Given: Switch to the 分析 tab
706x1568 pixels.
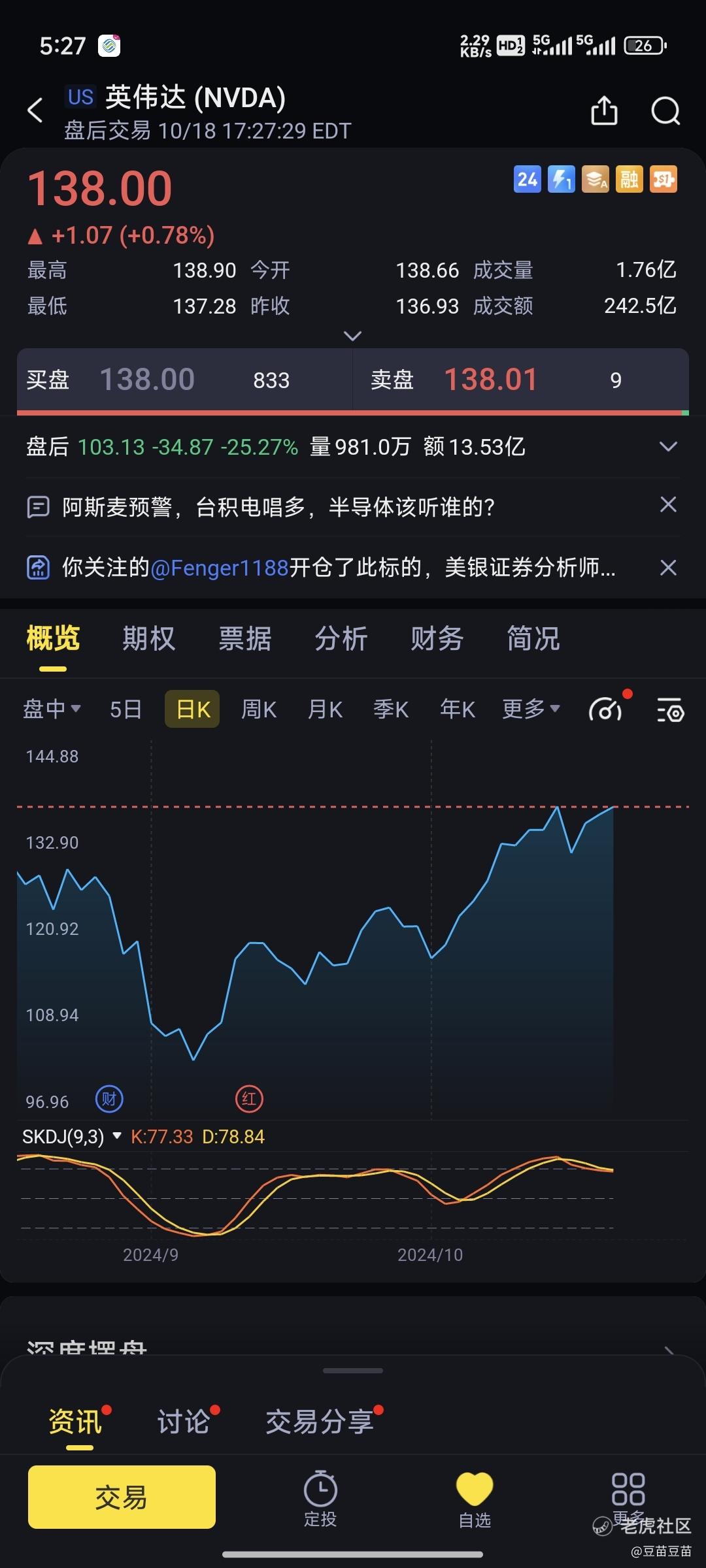Looking at the screenshot, I should tap(341, 638).
